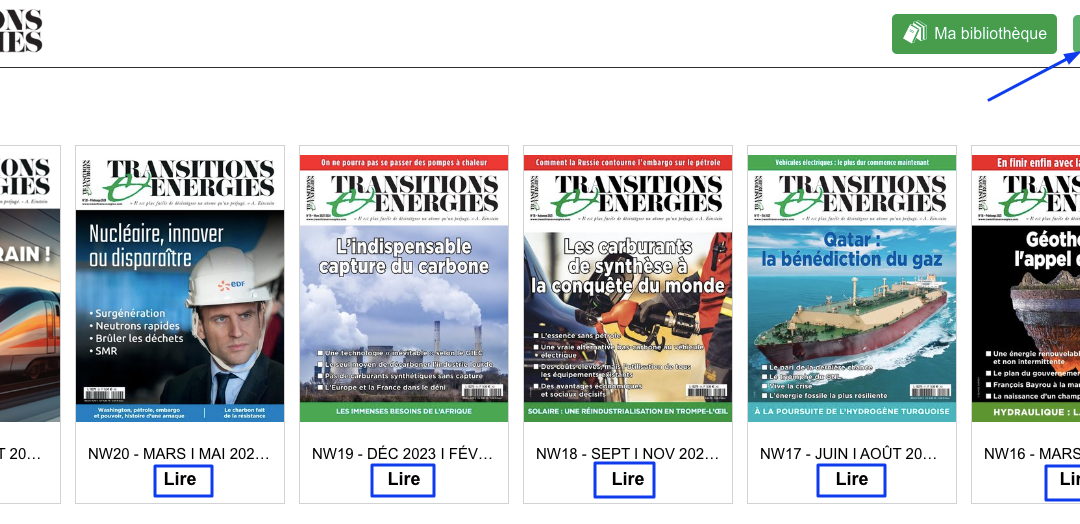Read the NW19 Déc 2023 issue

click(x=403, y=480)
